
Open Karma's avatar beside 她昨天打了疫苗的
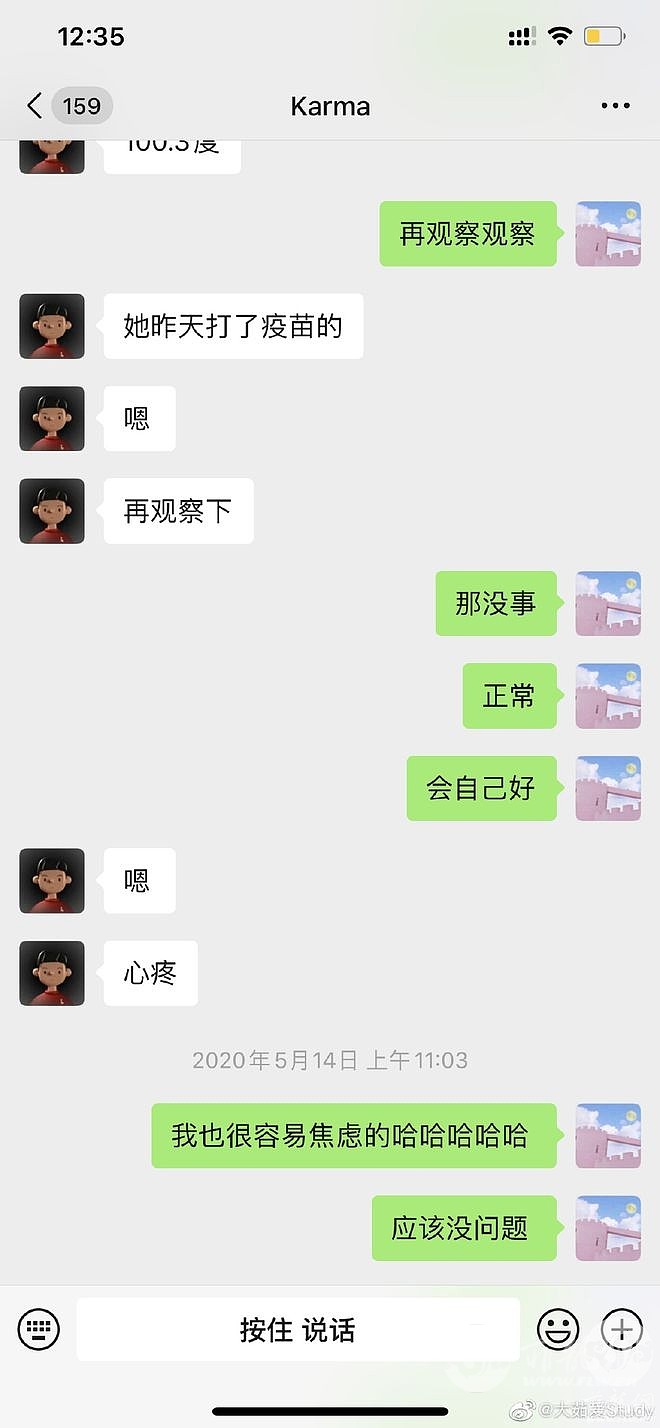[x=52, y=326]
